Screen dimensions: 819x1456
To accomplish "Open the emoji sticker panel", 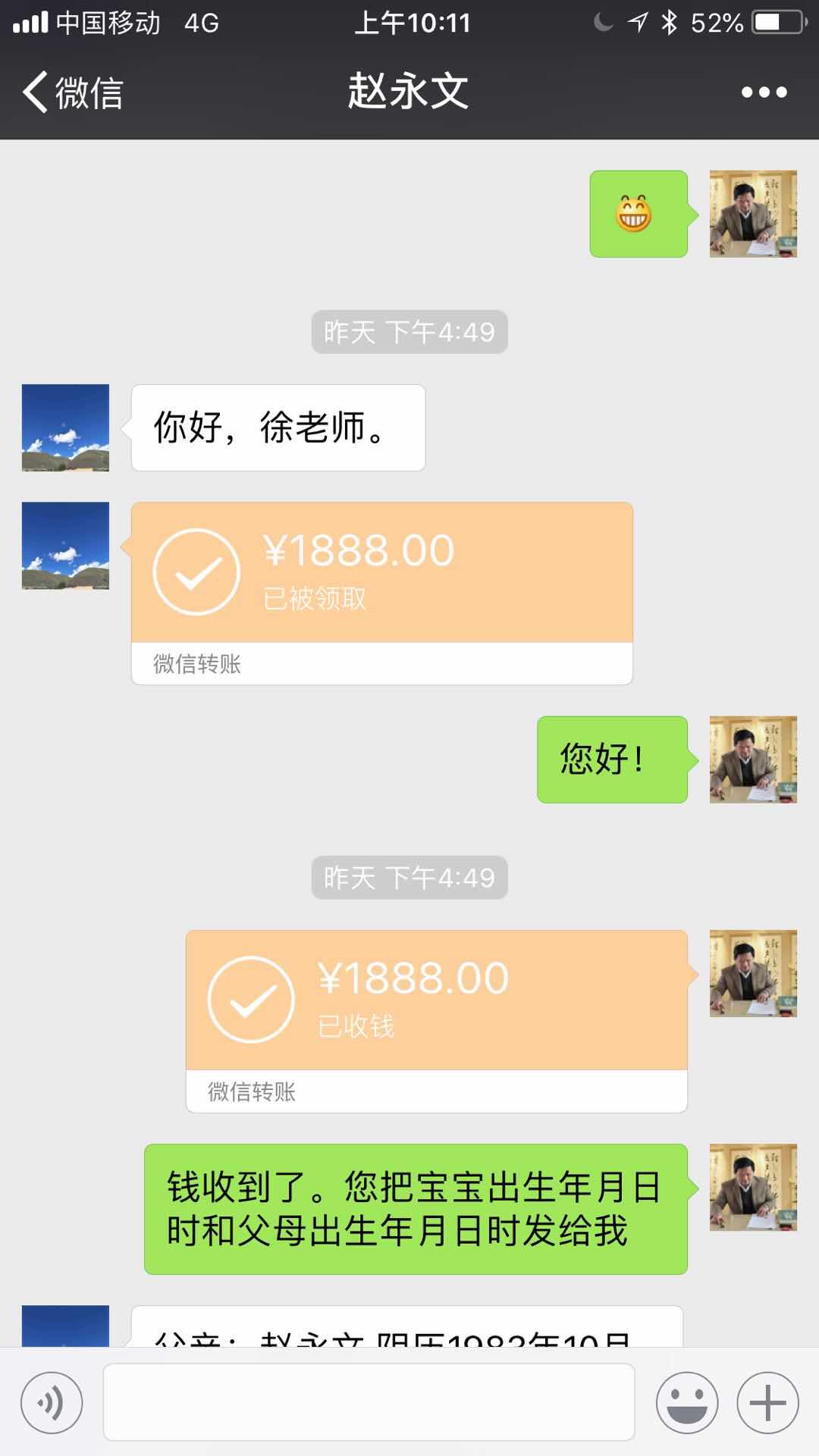I will 687,1403.
